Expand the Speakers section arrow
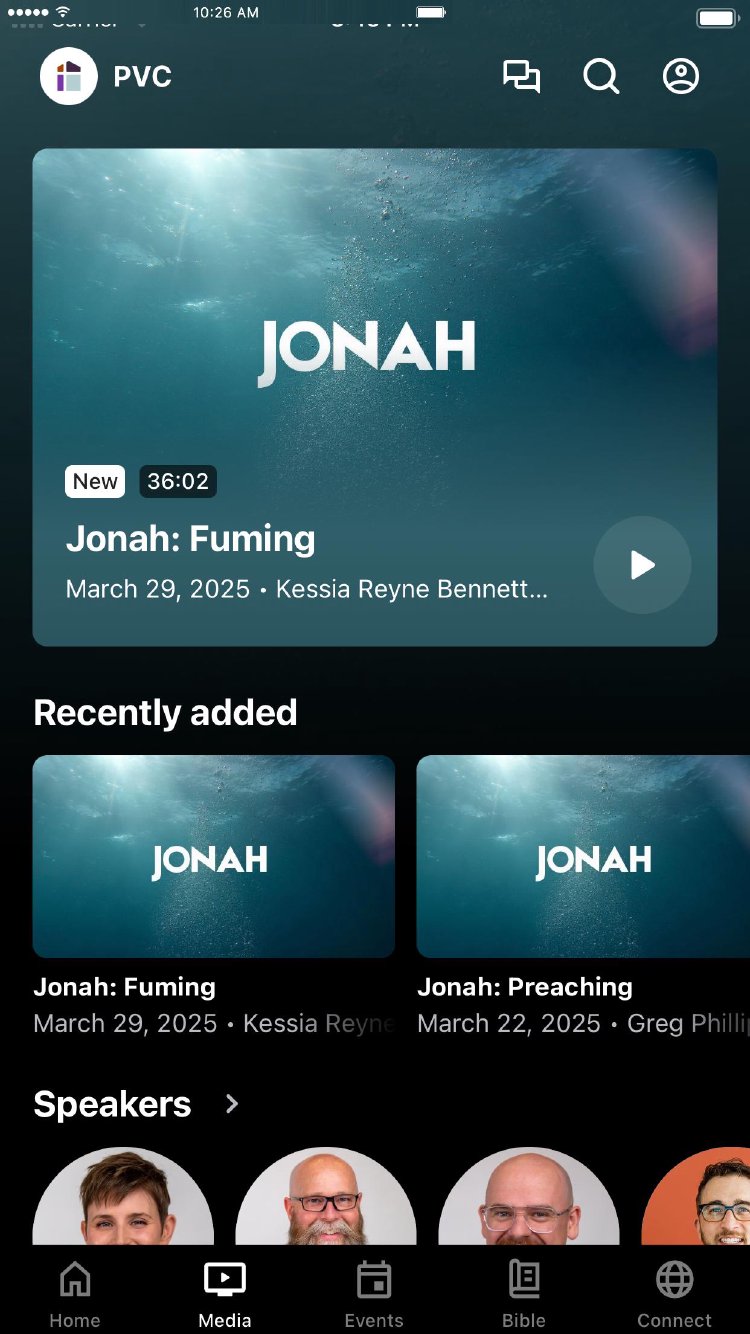The width and height of the screenshot is (750, 1334). click(x=232, y=1104)
